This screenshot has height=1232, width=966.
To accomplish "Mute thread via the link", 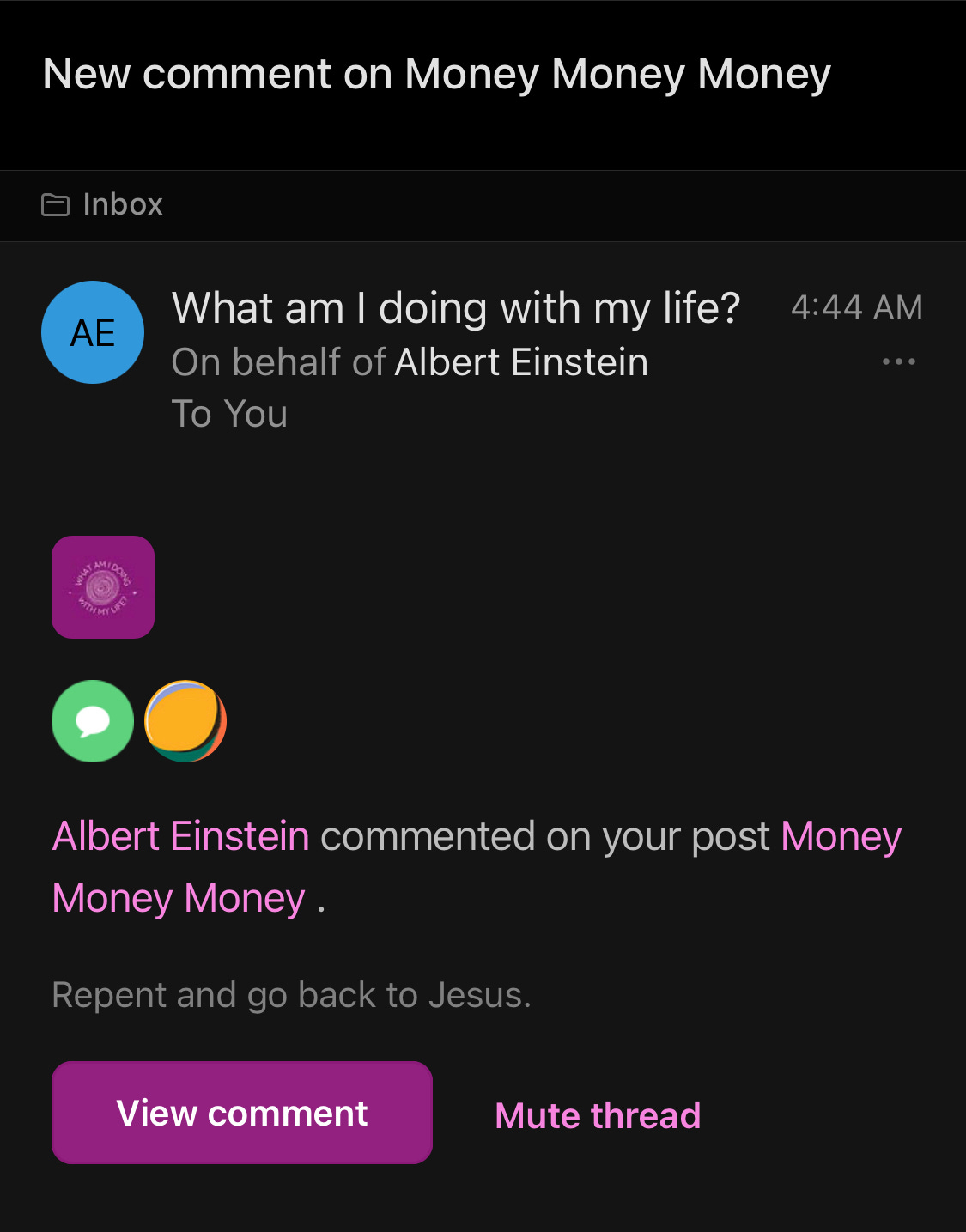I will [598, 1115].
